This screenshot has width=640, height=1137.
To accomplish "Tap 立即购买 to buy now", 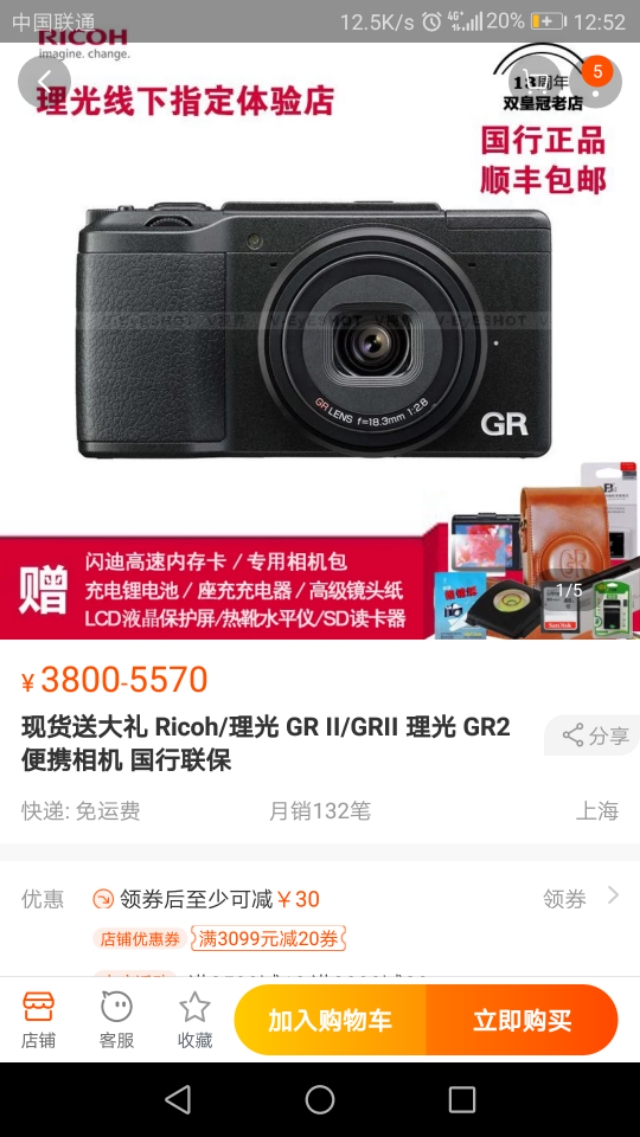I will coord(522,1020).
